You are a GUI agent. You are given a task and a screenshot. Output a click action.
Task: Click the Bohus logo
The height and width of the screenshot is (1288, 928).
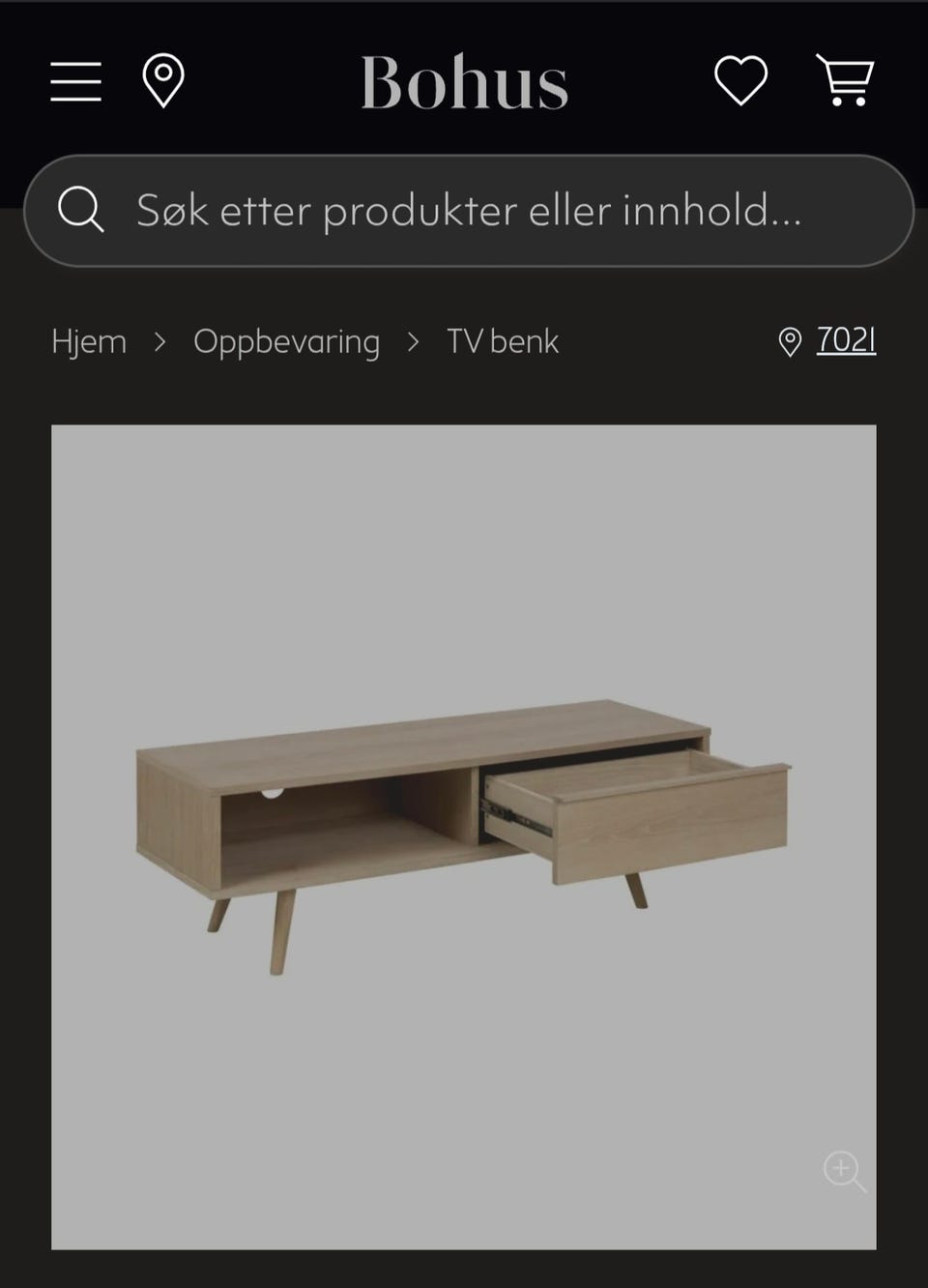coord(464,82)
